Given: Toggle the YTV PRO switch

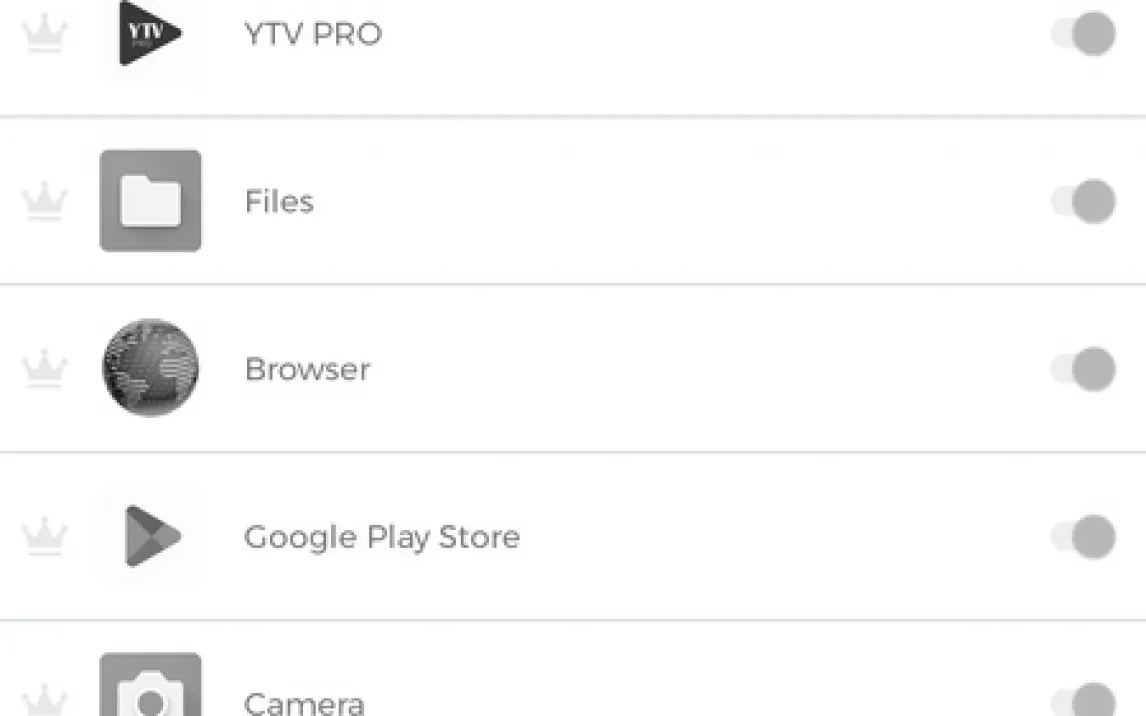Looking at the screenshot, I should (x=1084, y=35).
